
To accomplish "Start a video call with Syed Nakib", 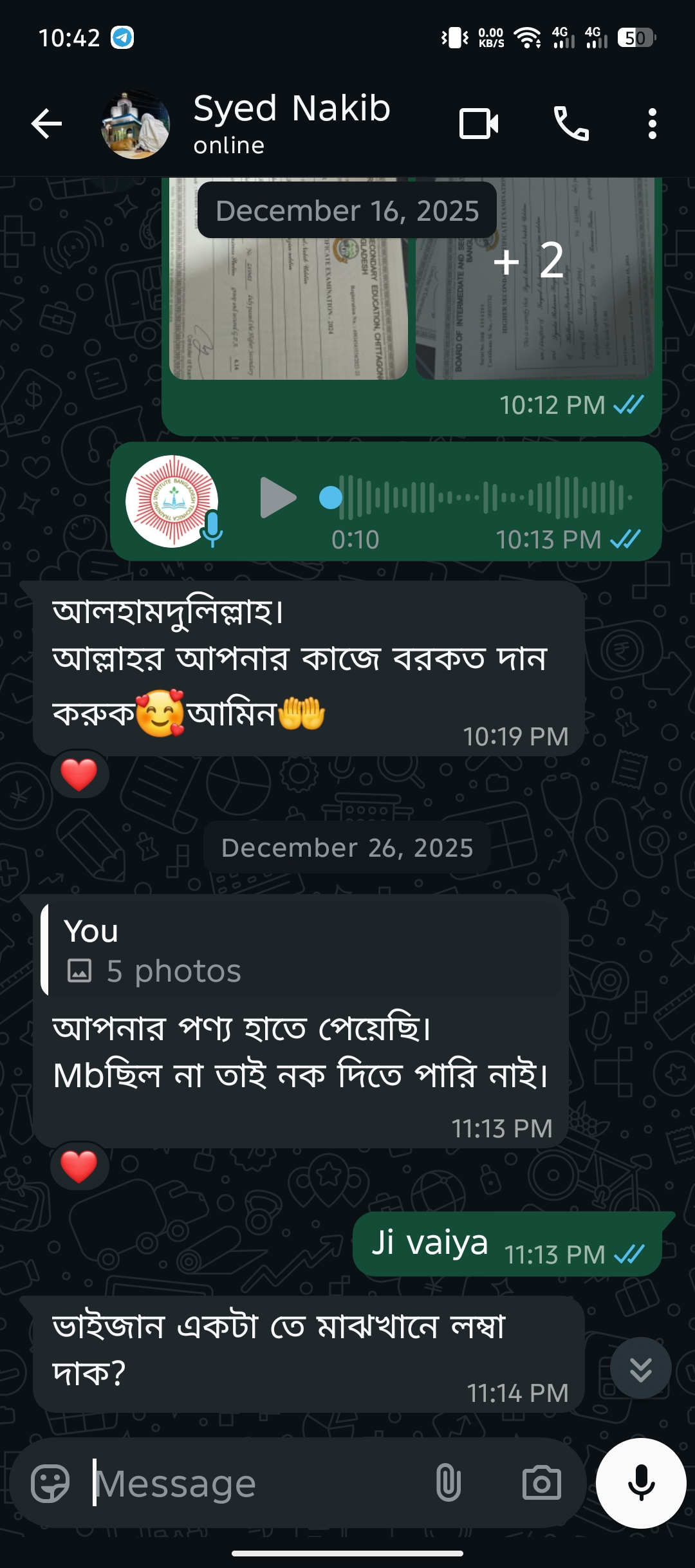I will click(x=479, y=124).
